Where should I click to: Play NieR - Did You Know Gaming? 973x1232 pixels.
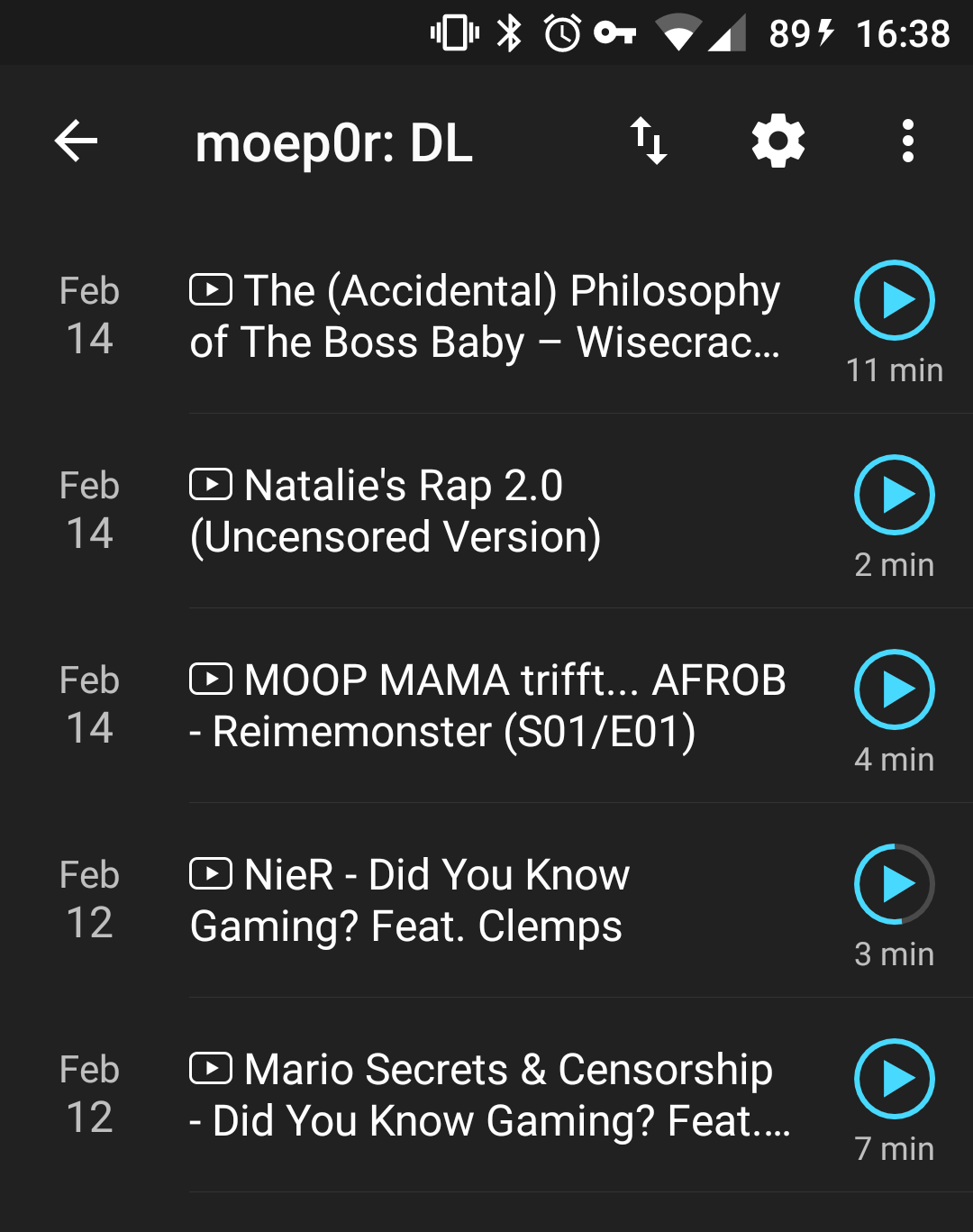(x=894, y=884)
